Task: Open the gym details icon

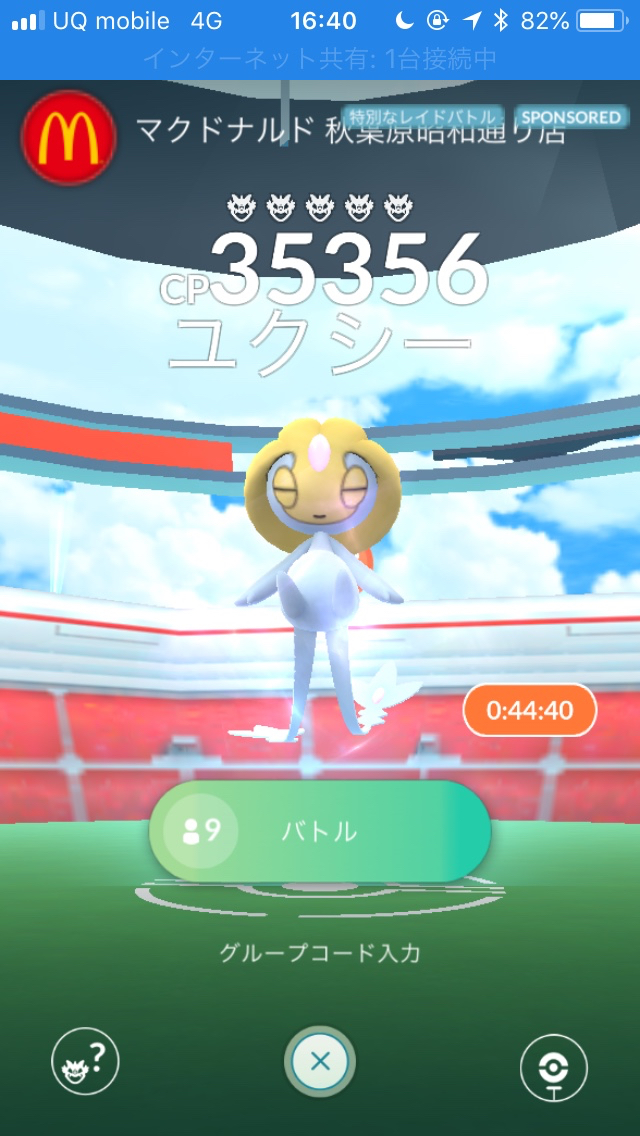Action: [553, 1068]
